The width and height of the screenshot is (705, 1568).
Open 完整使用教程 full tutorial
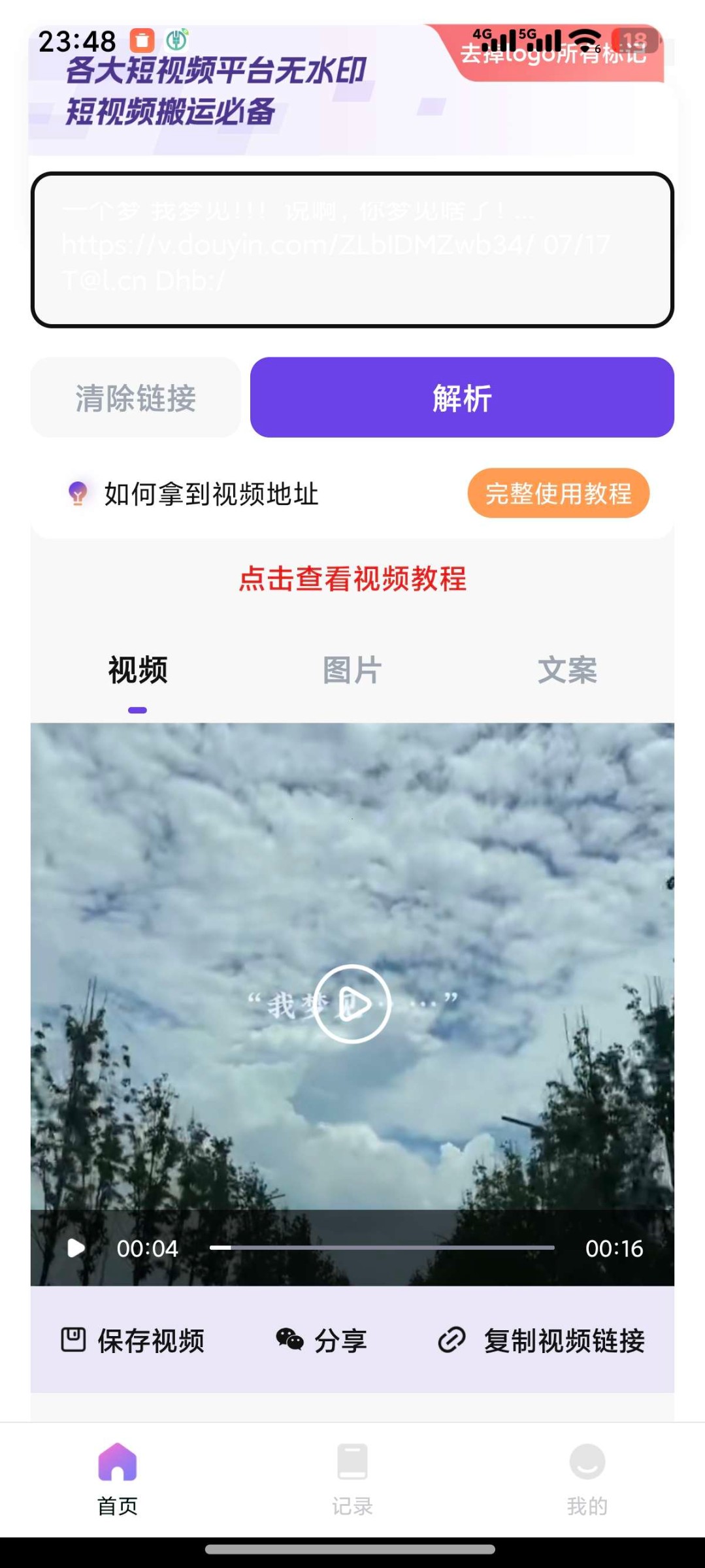[558, 493]
